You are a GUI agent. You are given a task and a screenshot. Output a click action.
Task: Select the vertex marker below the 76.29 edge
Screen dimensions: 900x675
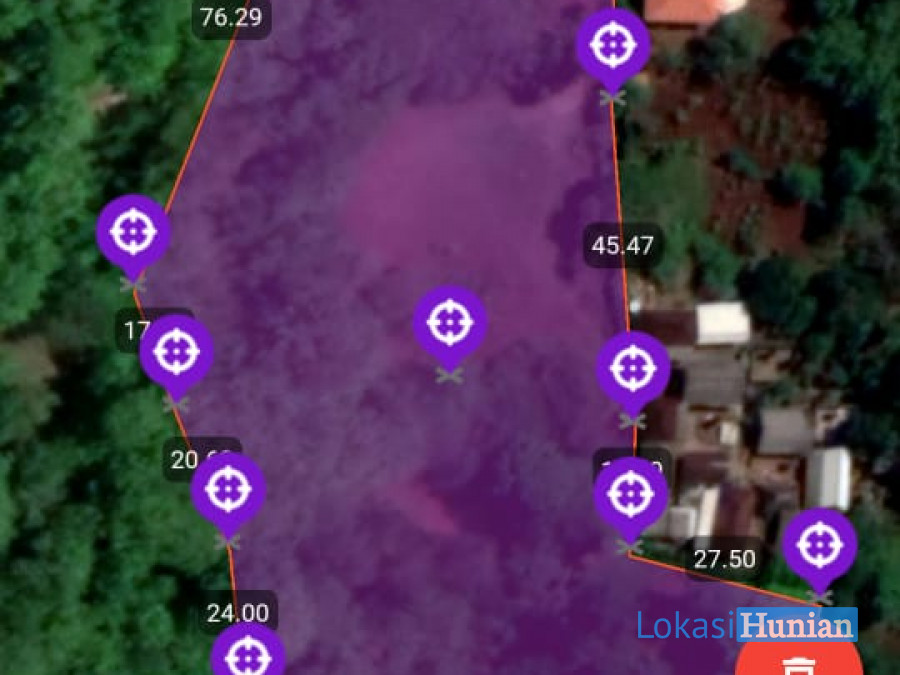(x=133, y=232)
